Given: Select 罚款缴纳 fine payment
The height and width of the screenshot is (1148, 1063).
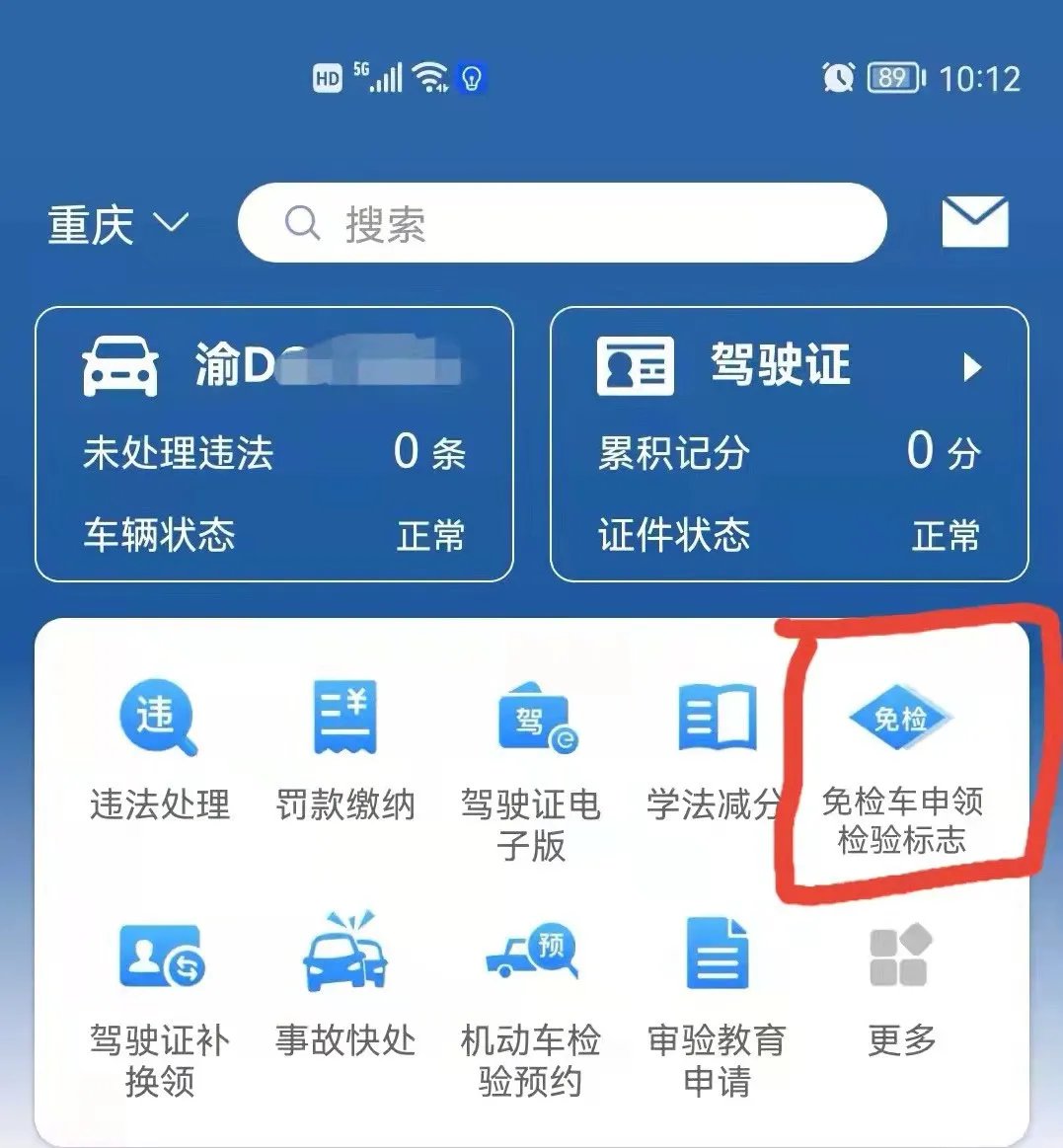Looking at the screenshot, I should point(344,749).
